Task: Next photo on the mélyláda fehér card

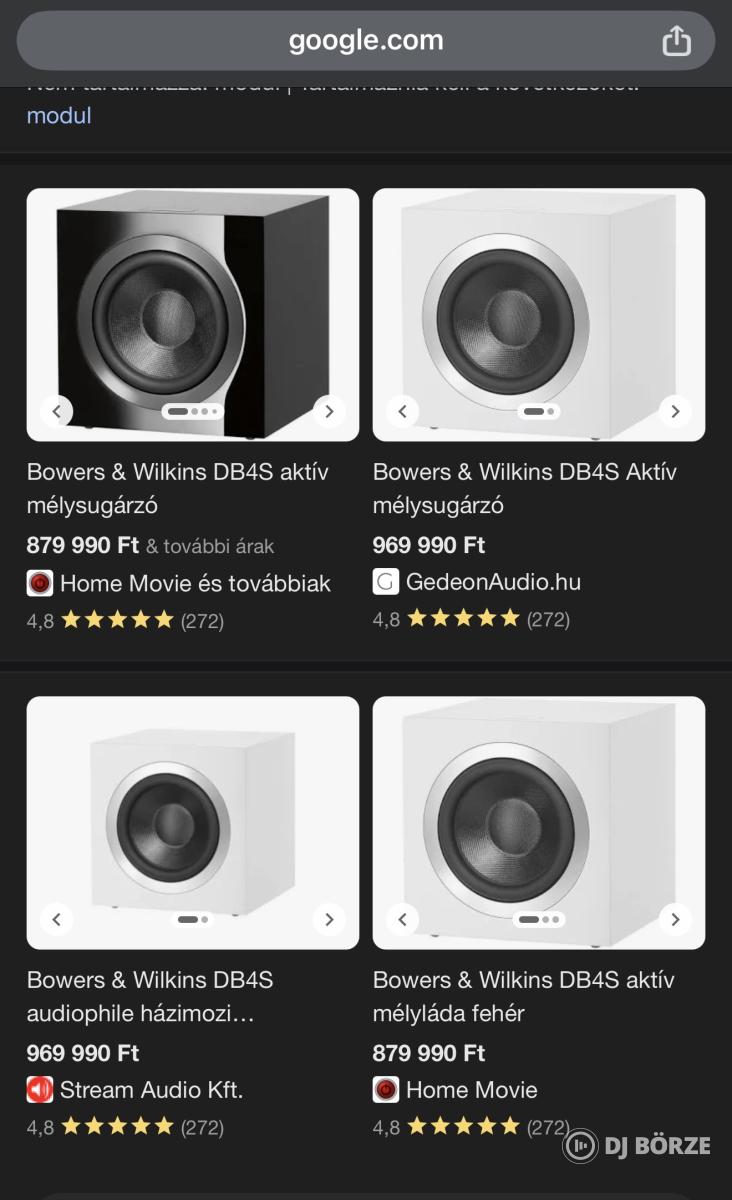Action: (675, 919)
